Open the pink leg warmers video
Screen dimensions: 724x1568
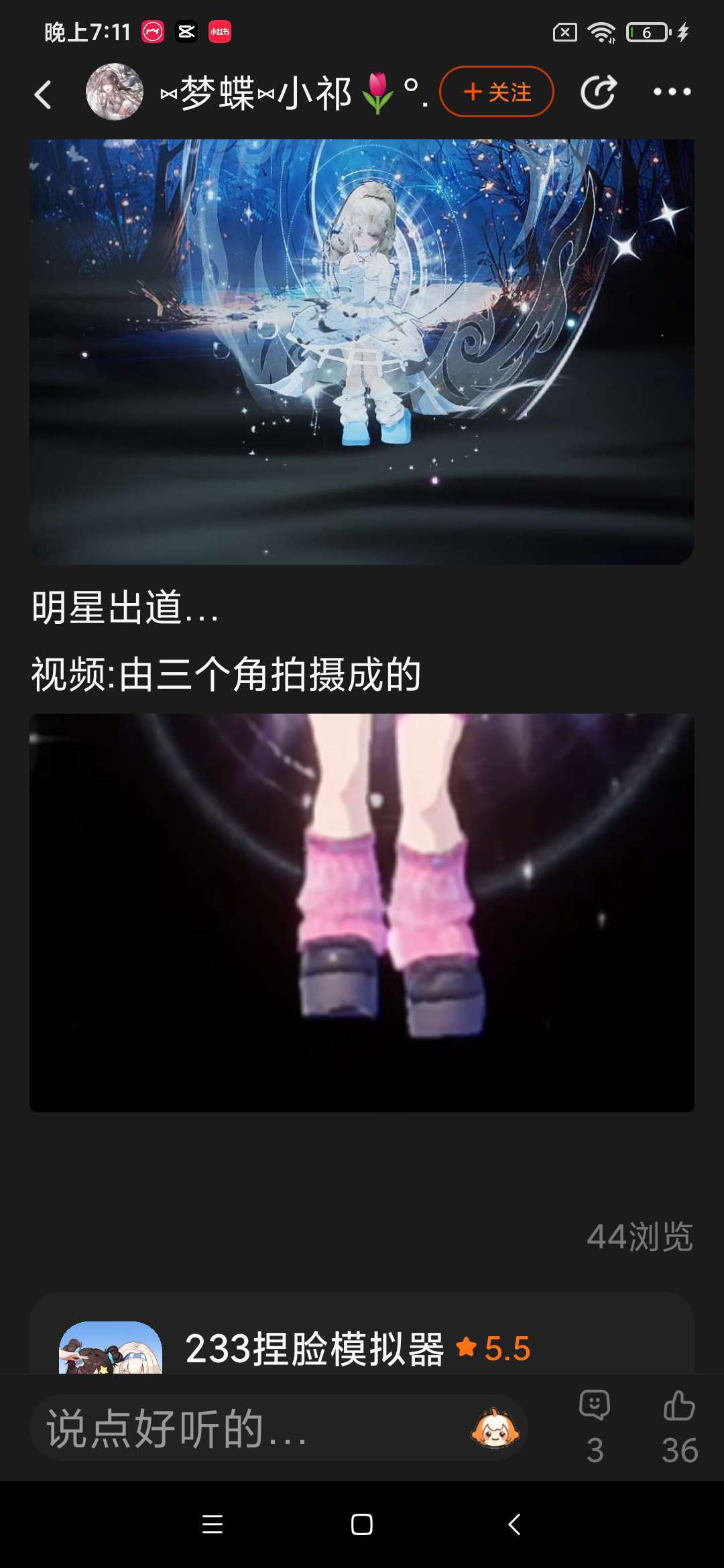pos(362,913)
